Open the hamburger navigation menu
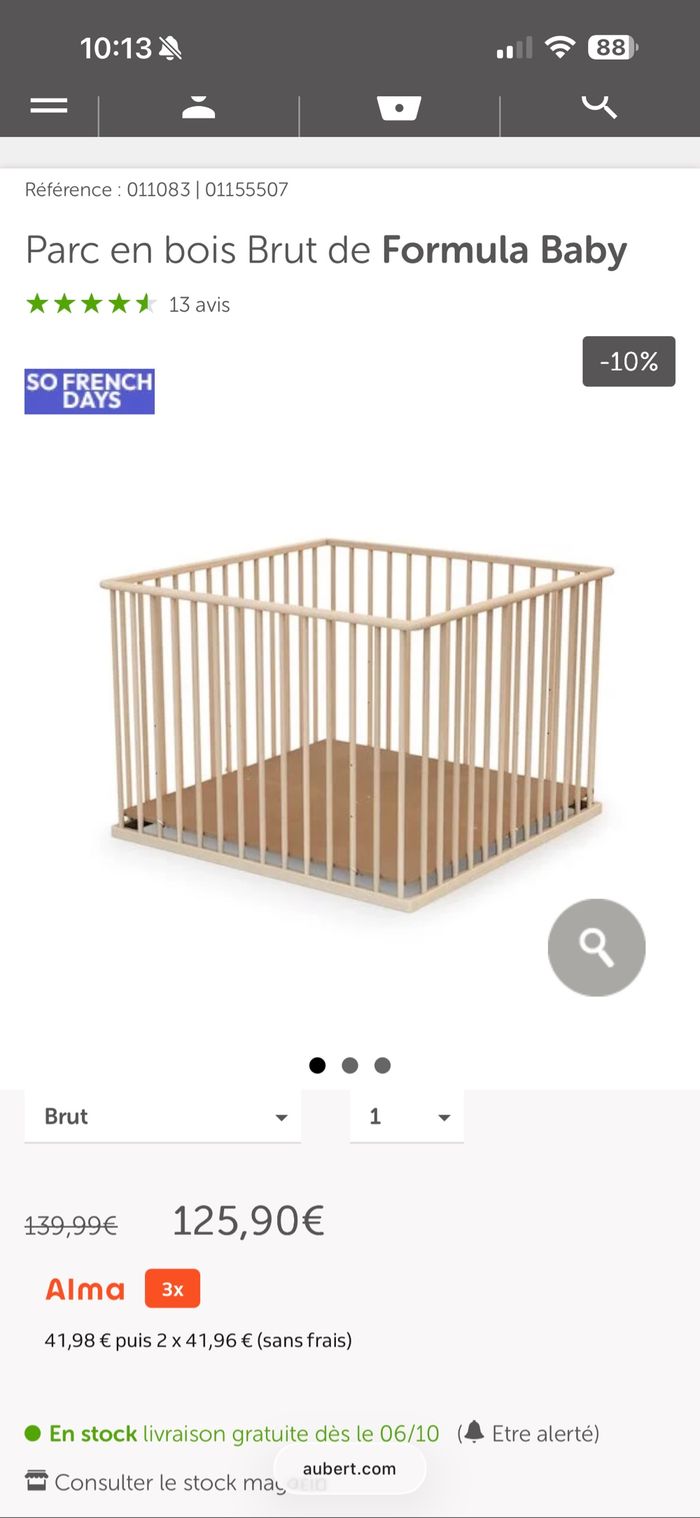 point(49,105)
